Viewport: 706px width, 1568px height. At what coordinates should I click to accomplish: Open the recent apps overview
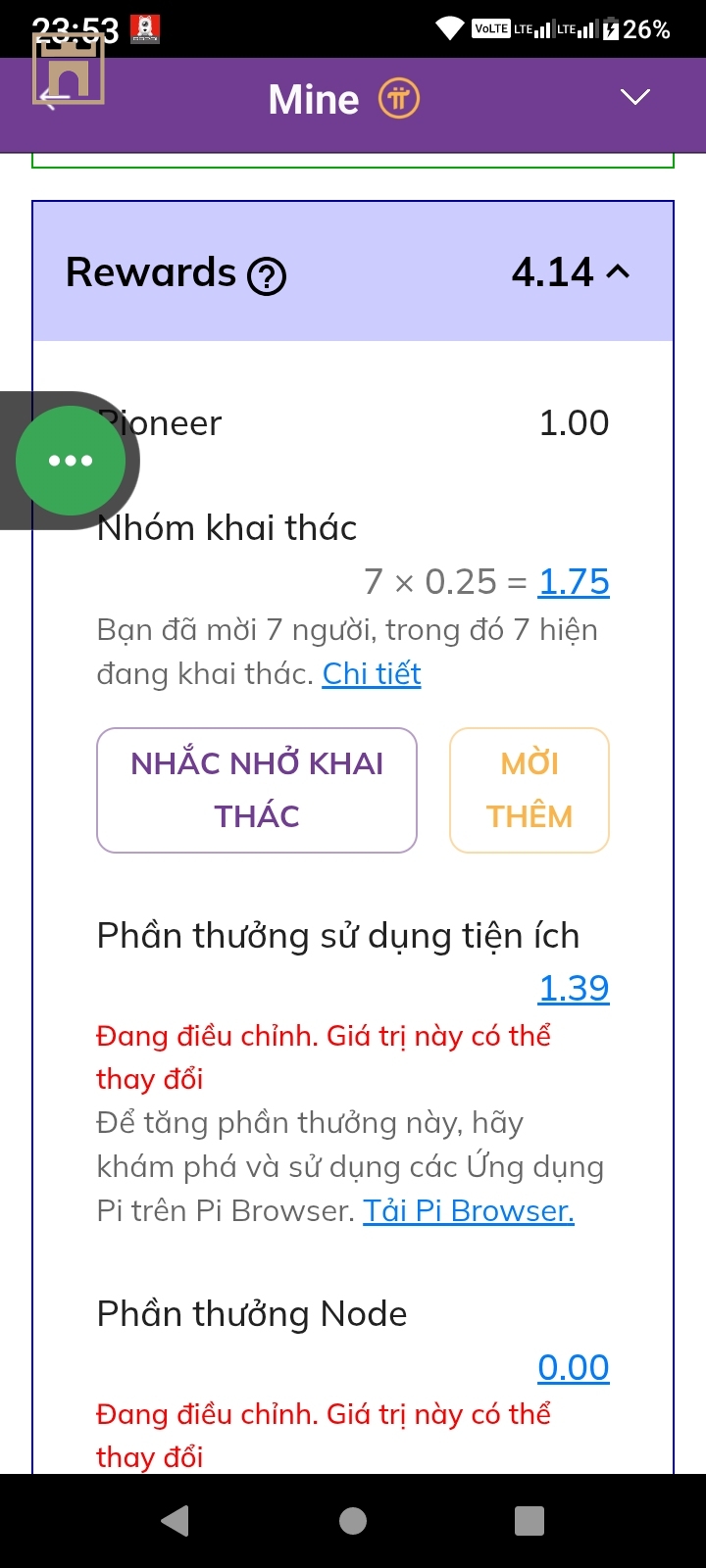tap(529, 1521)
